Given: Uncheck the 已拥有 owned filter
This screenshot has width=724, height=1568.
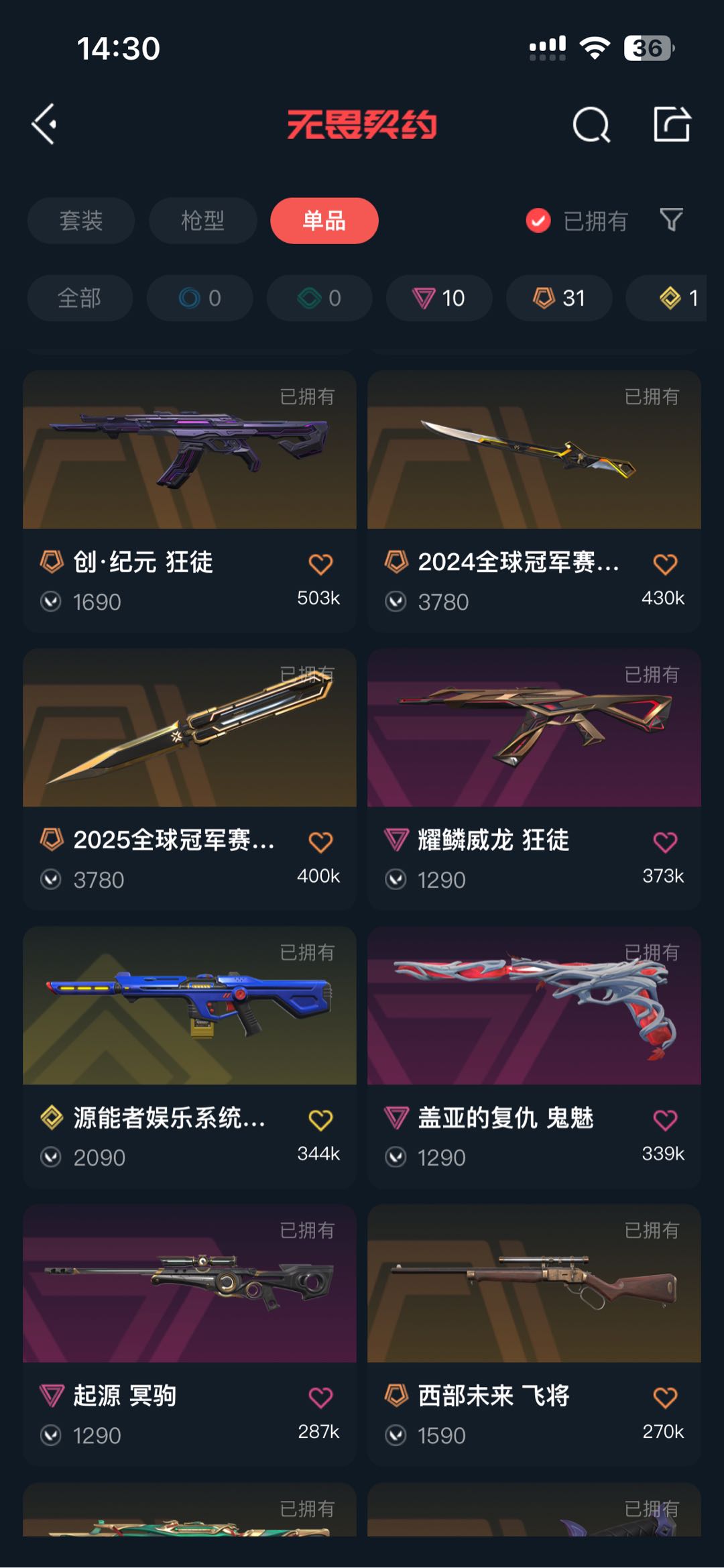Looking at the screenshot, I should pos(577,221).
